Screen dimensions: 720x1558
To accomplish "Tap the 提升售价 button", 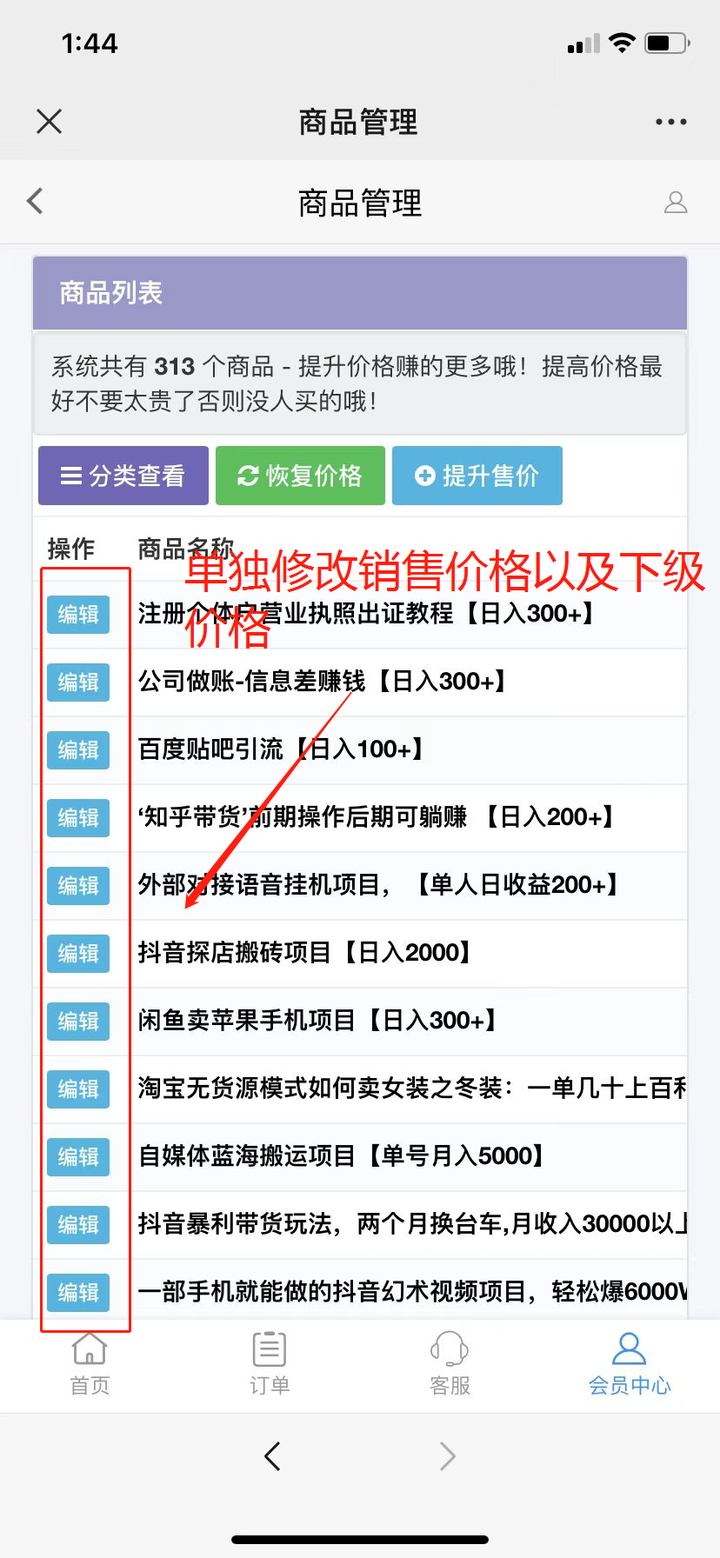I will tap(477, 475).
